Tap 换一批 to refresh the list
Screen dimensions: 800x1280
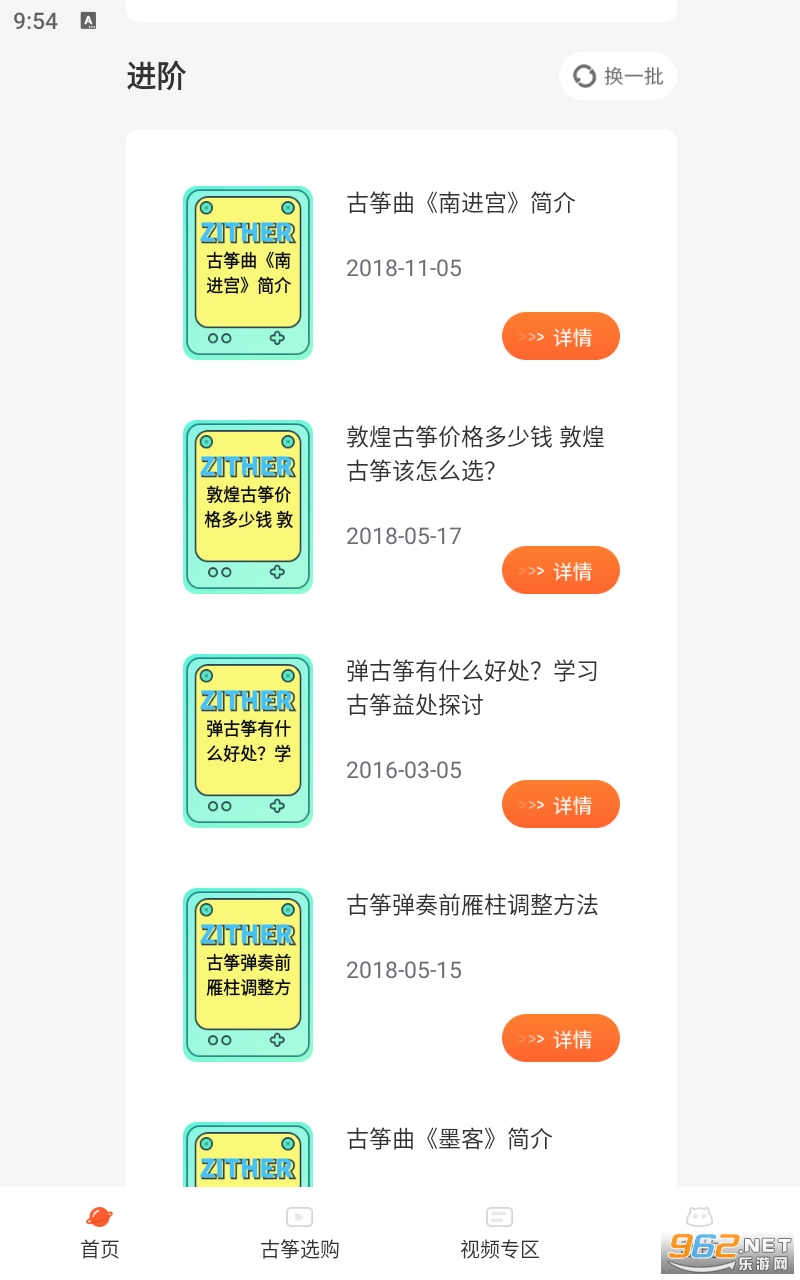pyautogui.click(x=618, y=76)
